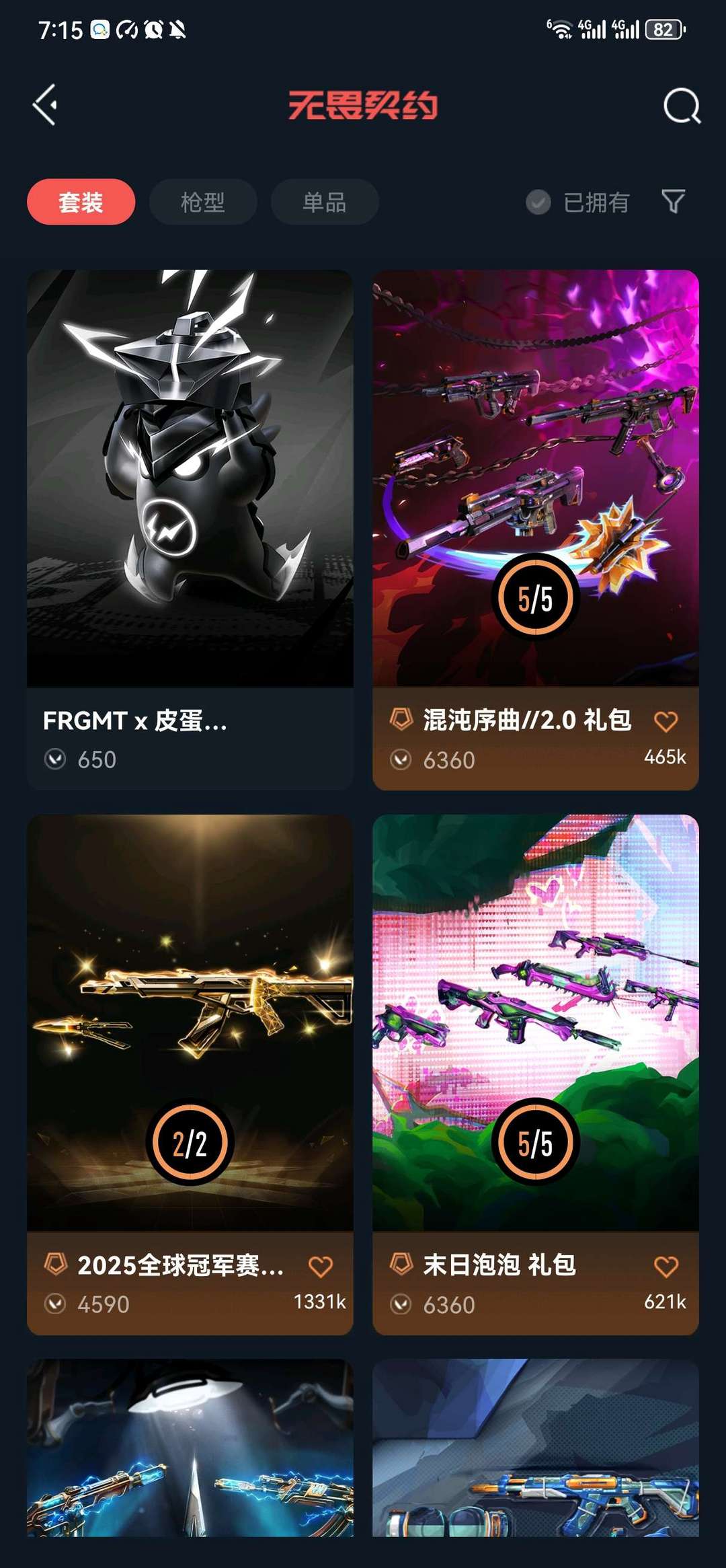Switch to the 单品 tab
Screen dimensions: 726x1568
[324, 202]
